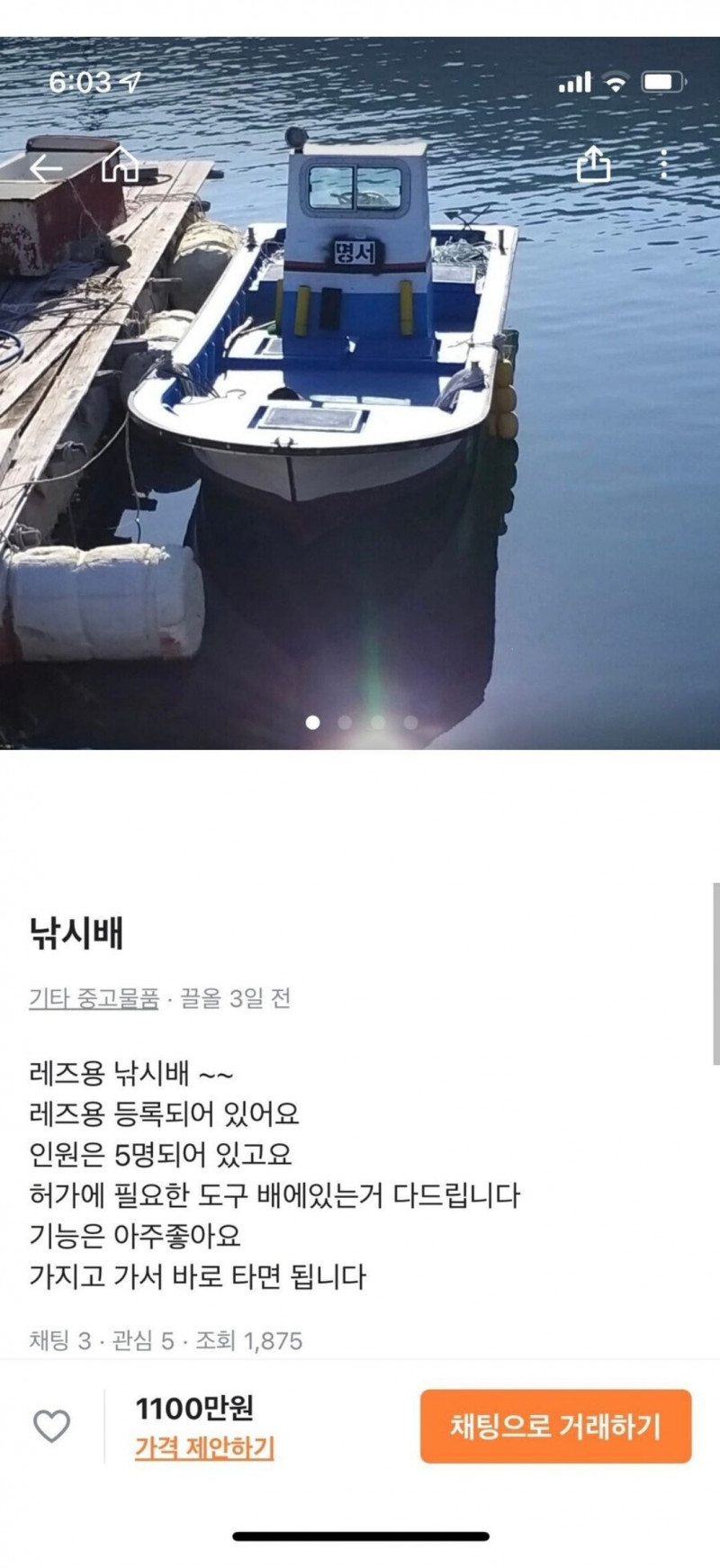The height and width of the screenshot is (1568, 720).
Task: Open the 기타 중고물품 category link
Action: coord(94,997)
